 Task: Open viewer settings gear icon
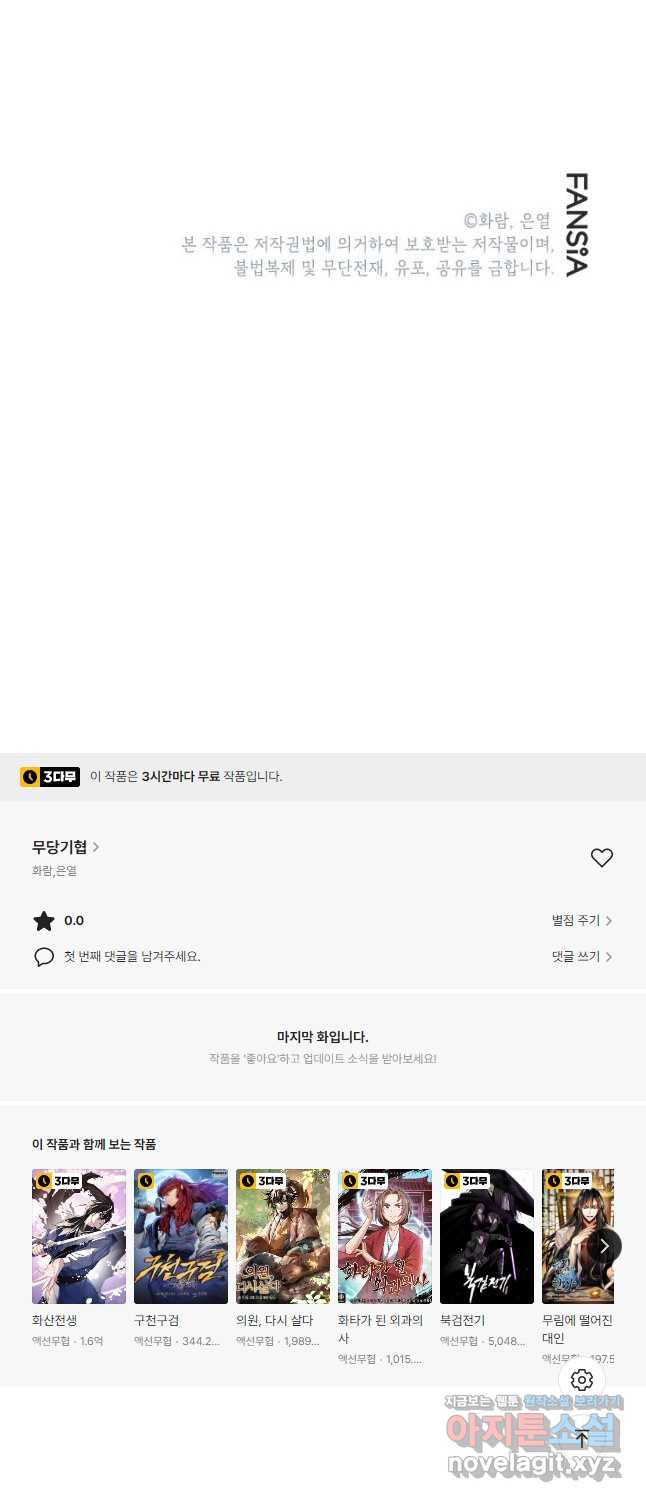coord(582,1381)
